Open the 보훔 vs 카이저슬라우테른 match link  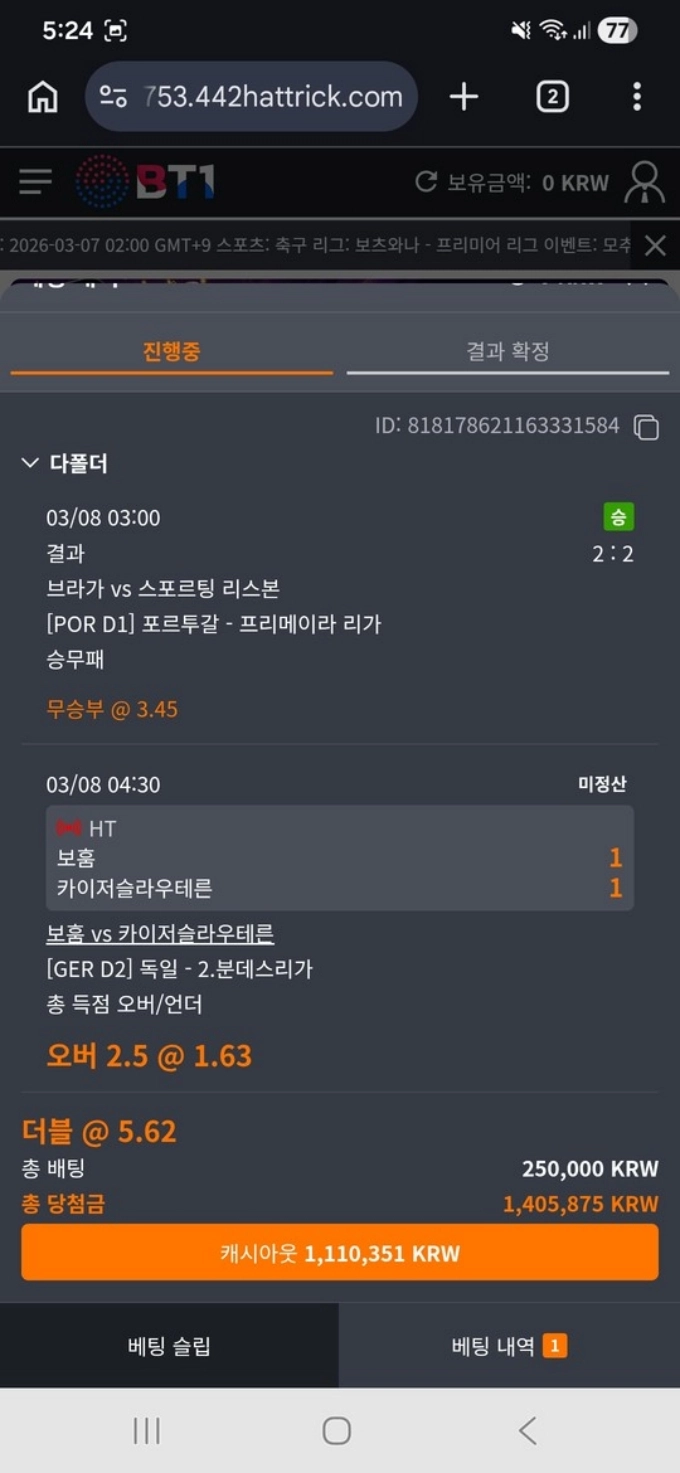pyautogui.click(x=160, y=934)
